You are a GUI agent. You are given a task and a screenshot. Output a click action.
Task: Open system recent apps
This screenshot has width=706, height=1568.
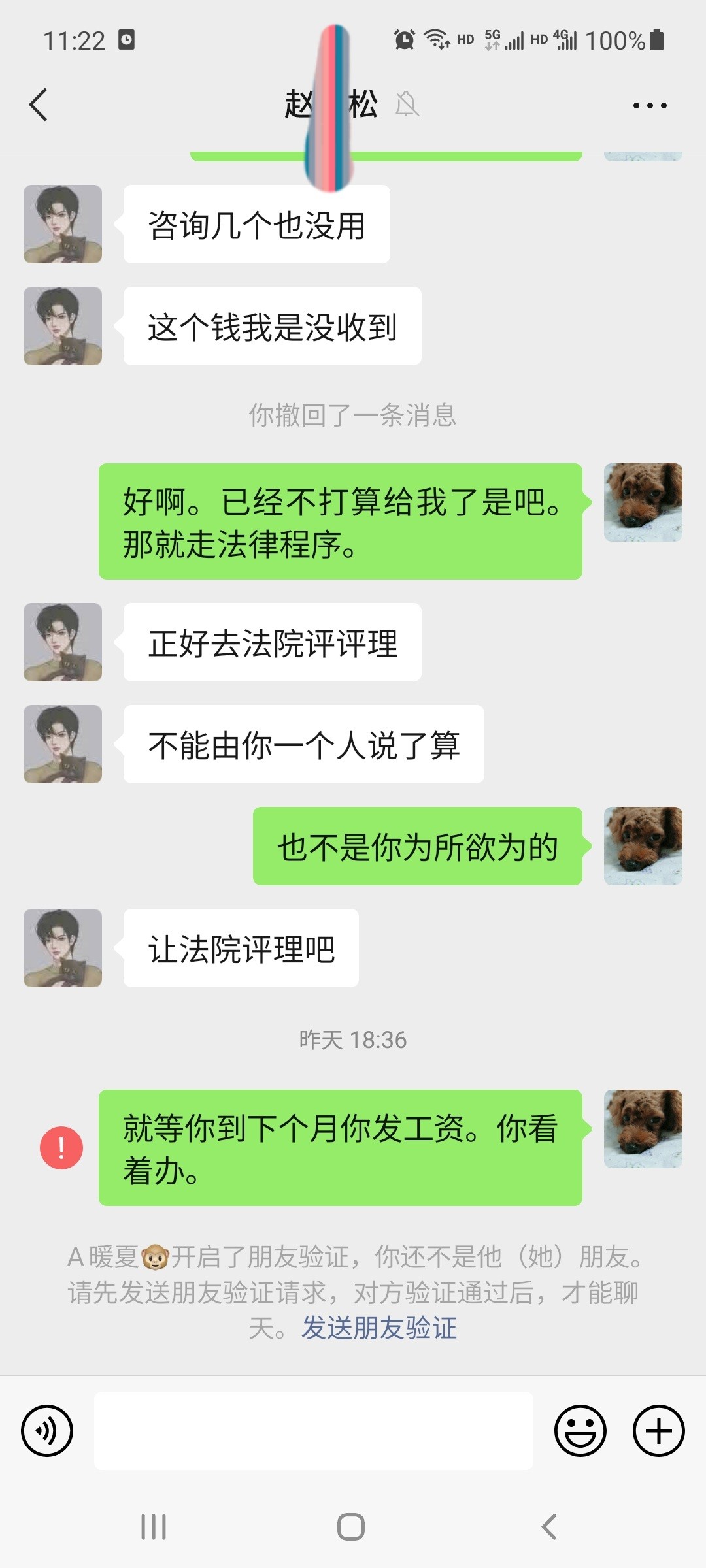click(154, 1527)
